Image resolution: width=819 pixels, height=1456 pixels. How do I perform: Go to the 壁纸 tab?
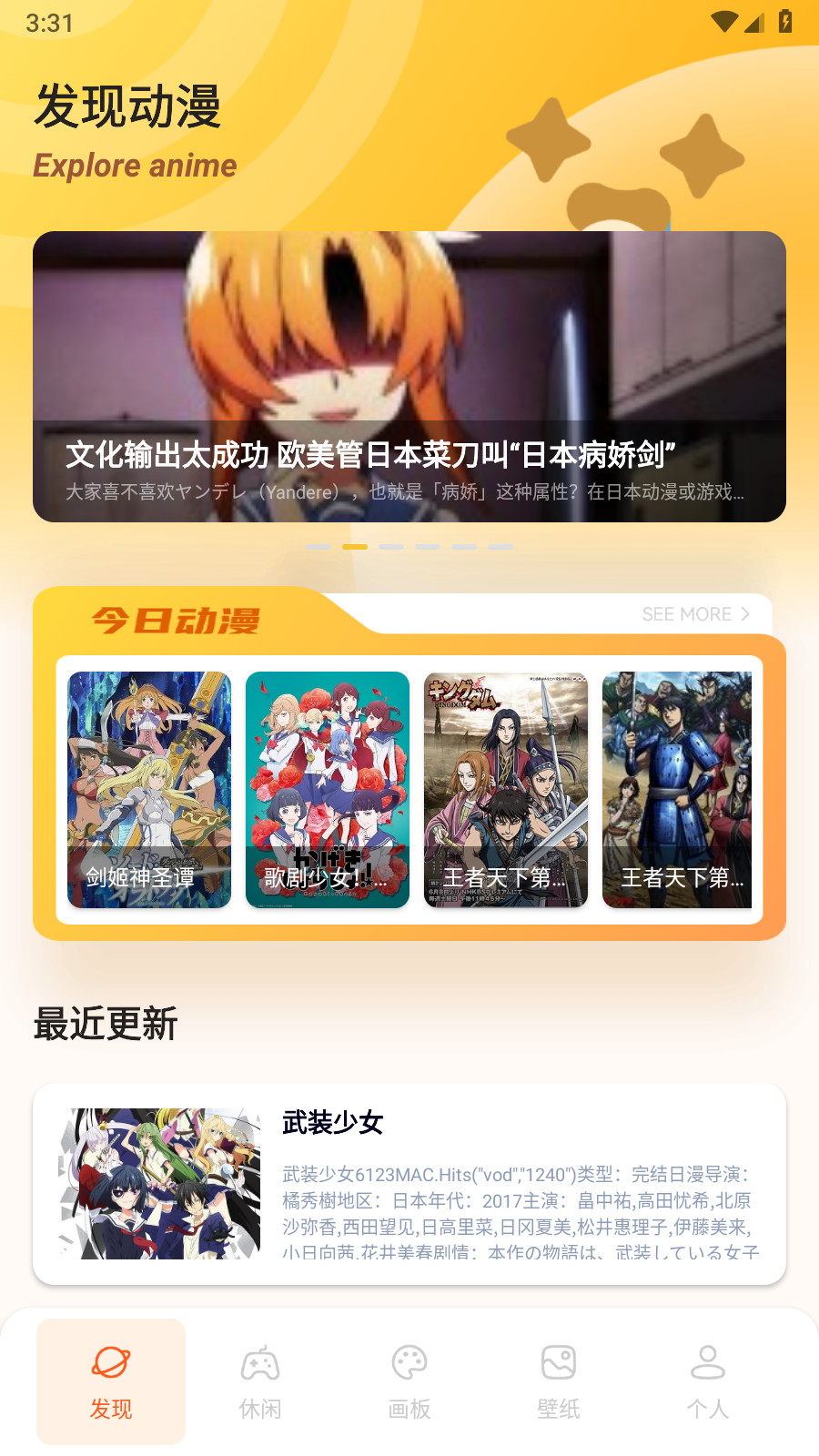tap(559, 1381)
